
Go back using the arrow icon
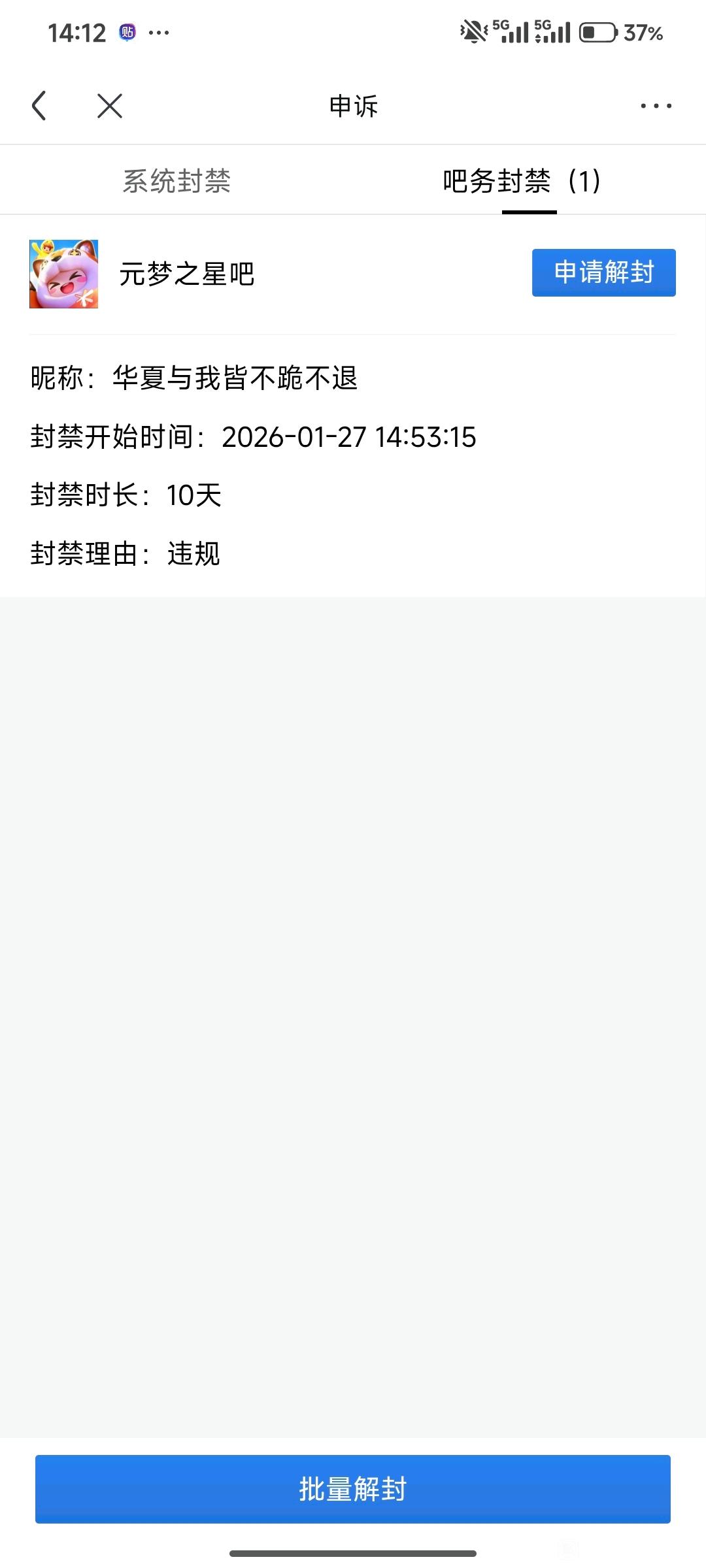coord(39,106)
